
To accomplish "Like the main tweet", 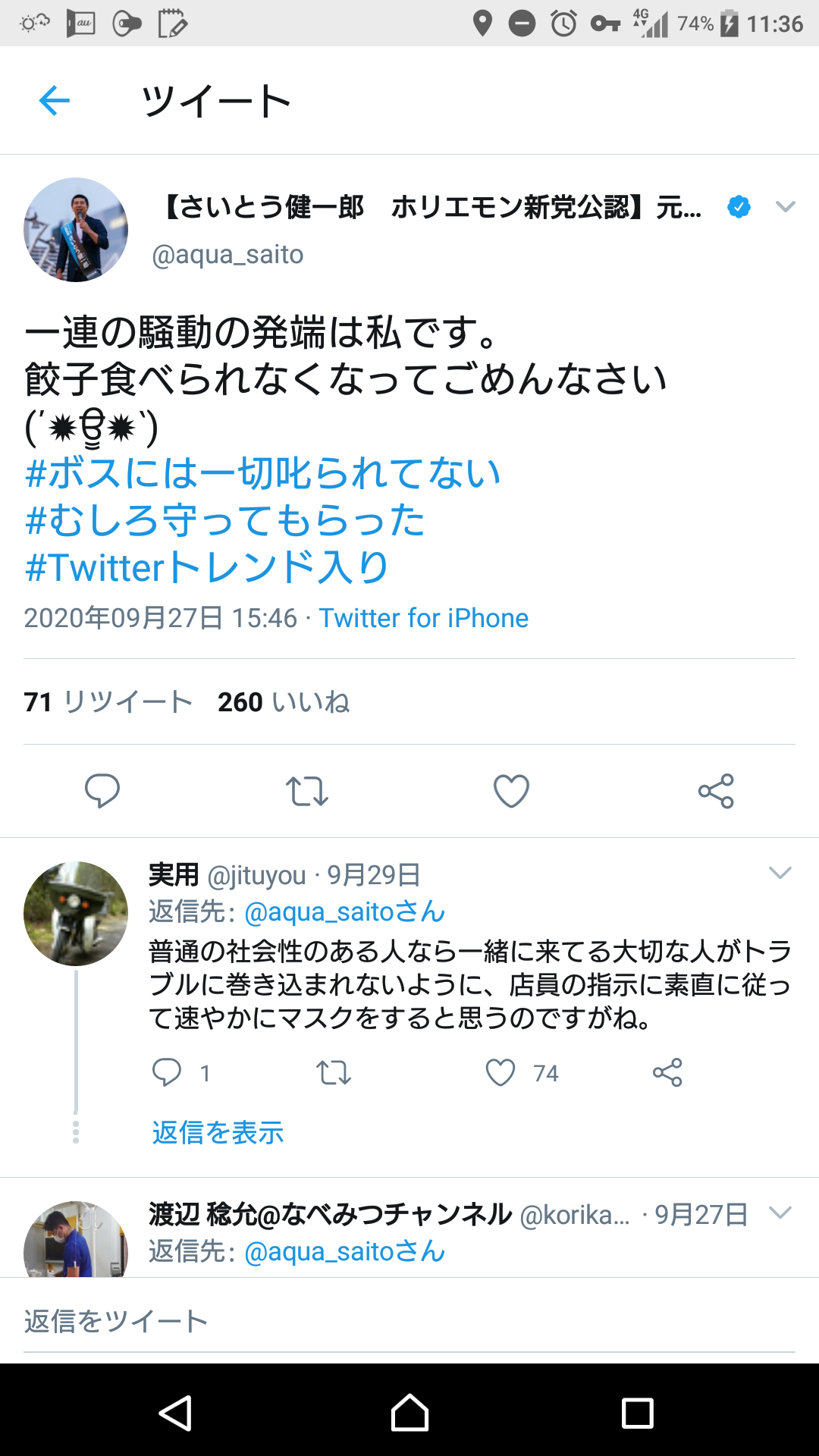I will point(511,791).
